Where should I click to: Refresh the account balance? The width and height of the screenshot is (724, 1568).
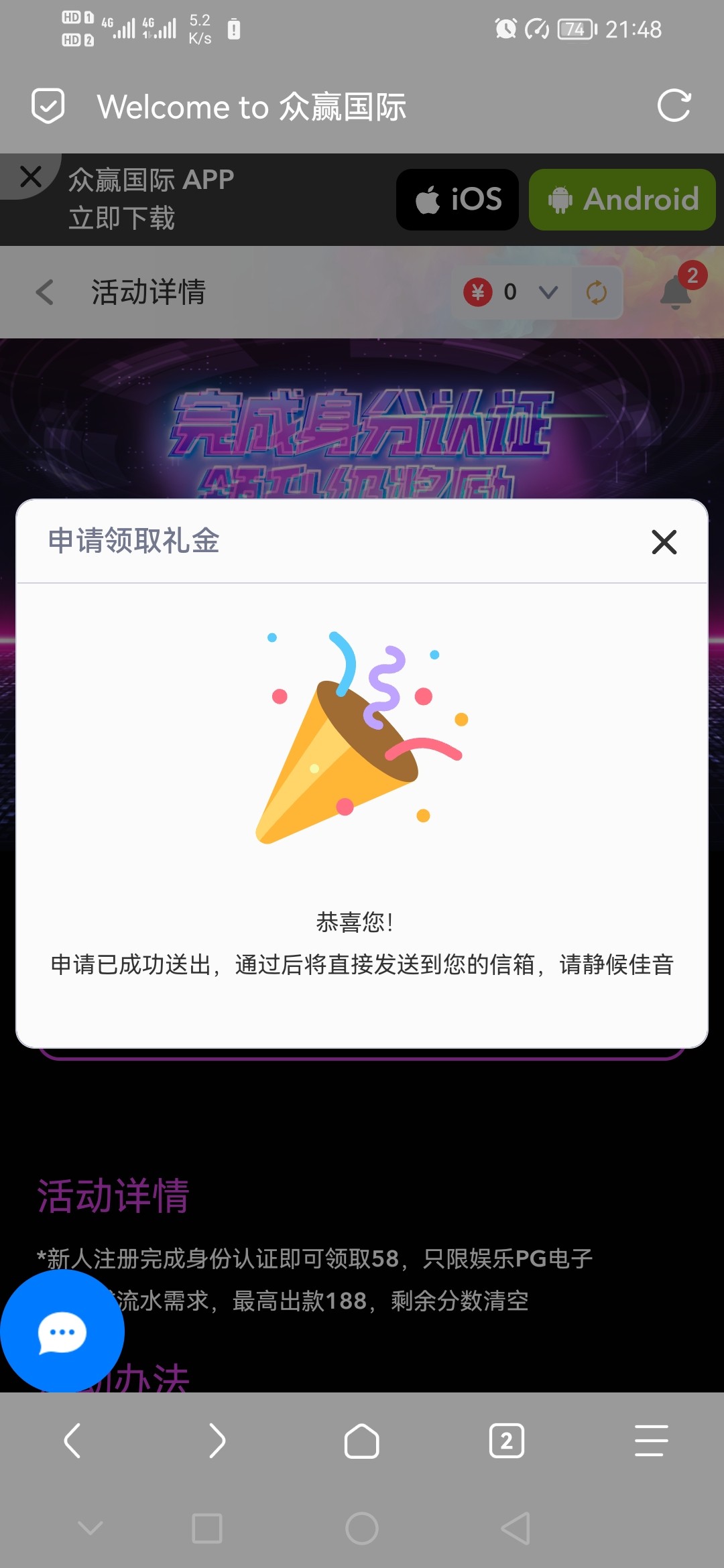pyautogui.click(x=596, y=292)
